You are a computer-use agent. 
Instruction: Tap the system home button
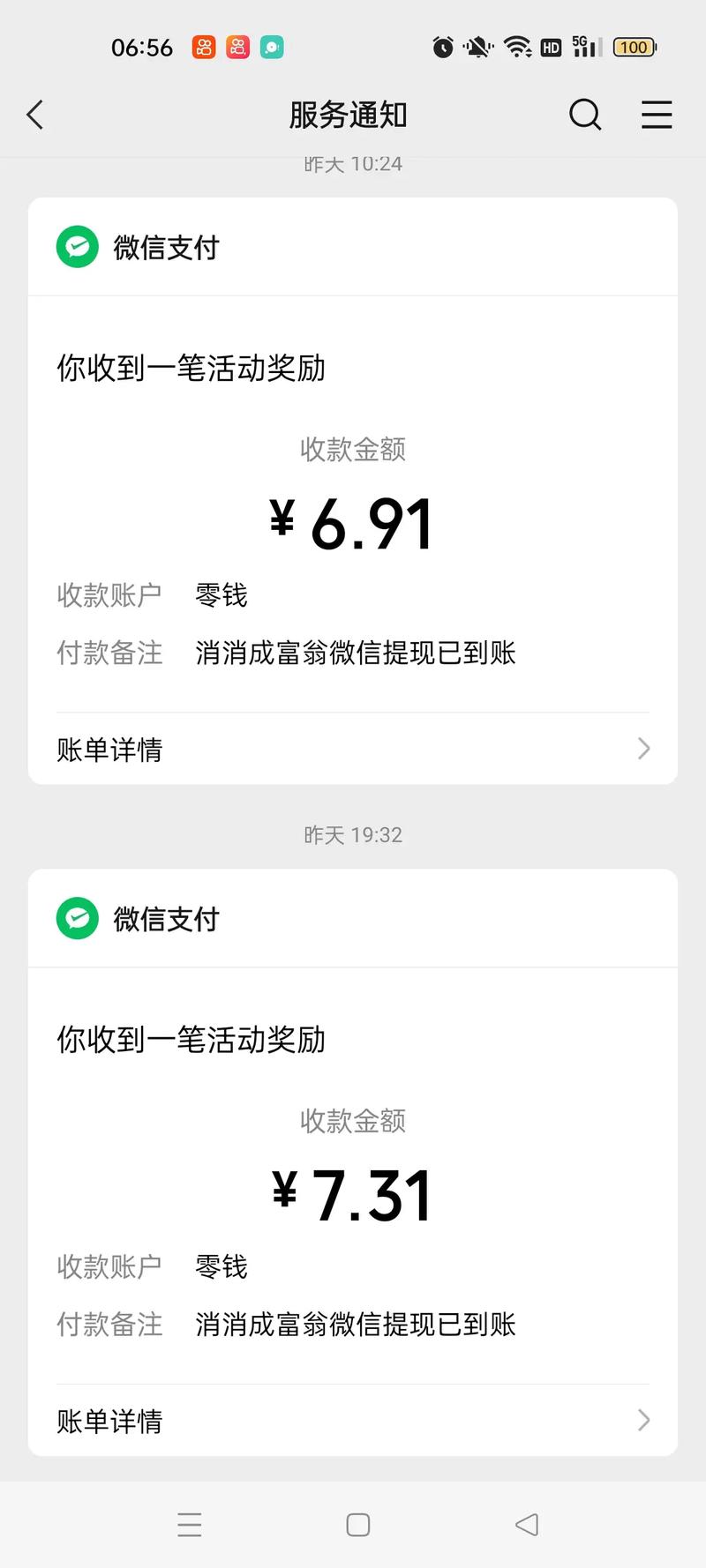358,1525
